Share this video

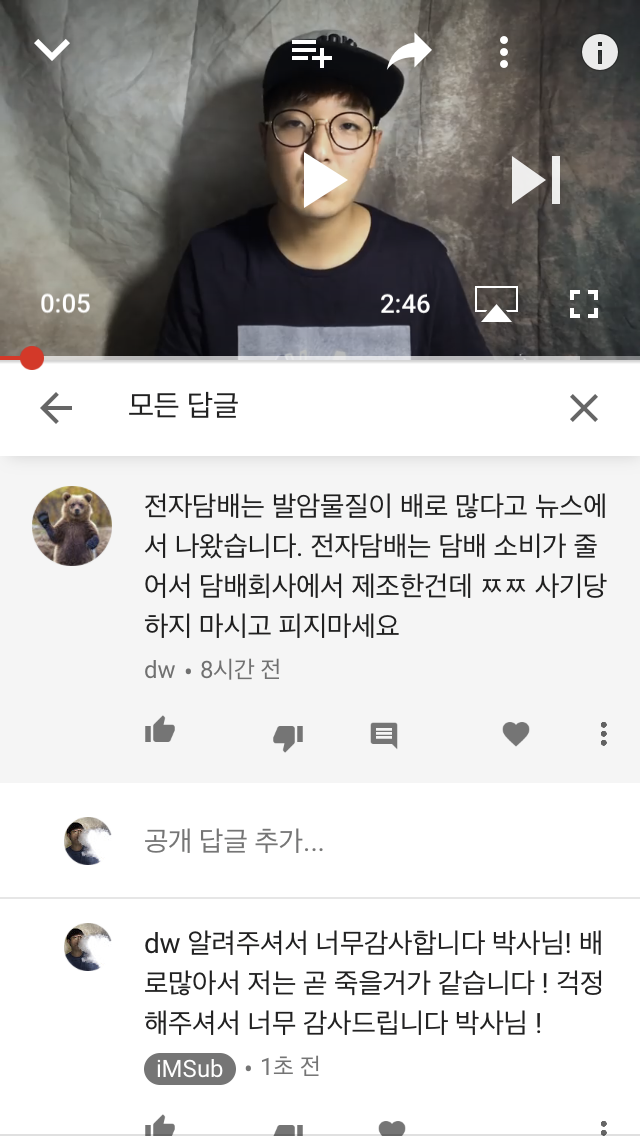point(409,52)
